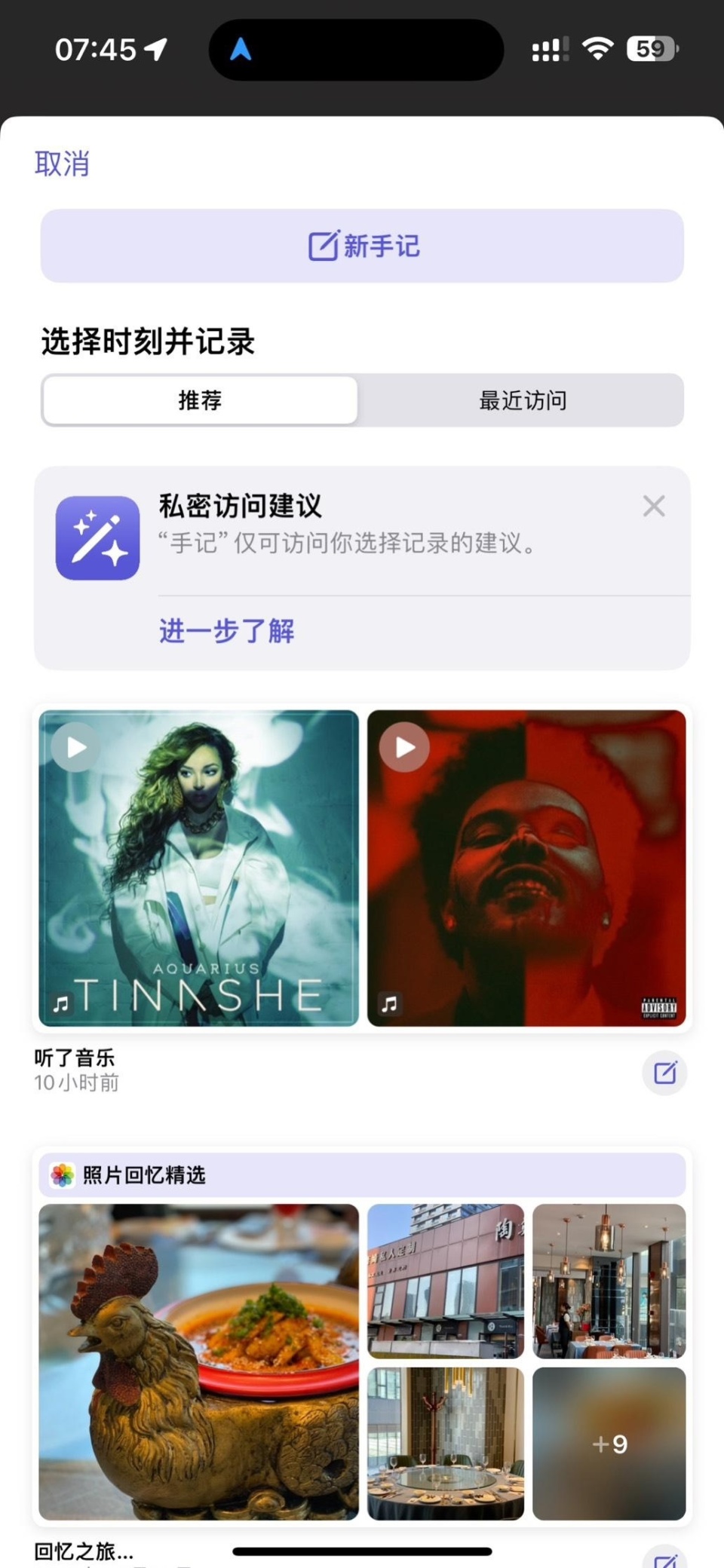The image size is (724, 1568).
Task: Dismiss the 私密访问建议 suggestion card
Action: click(654, 506)
